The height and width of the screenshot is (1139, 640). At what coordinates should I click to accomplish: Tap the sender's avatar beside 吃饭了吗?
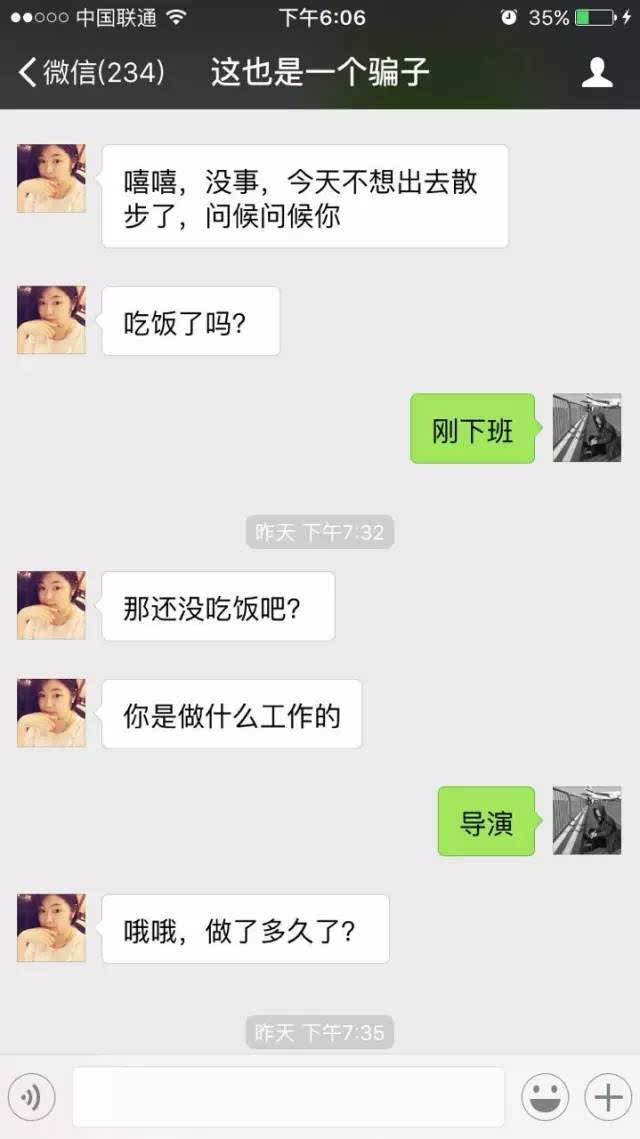(51, 320)
